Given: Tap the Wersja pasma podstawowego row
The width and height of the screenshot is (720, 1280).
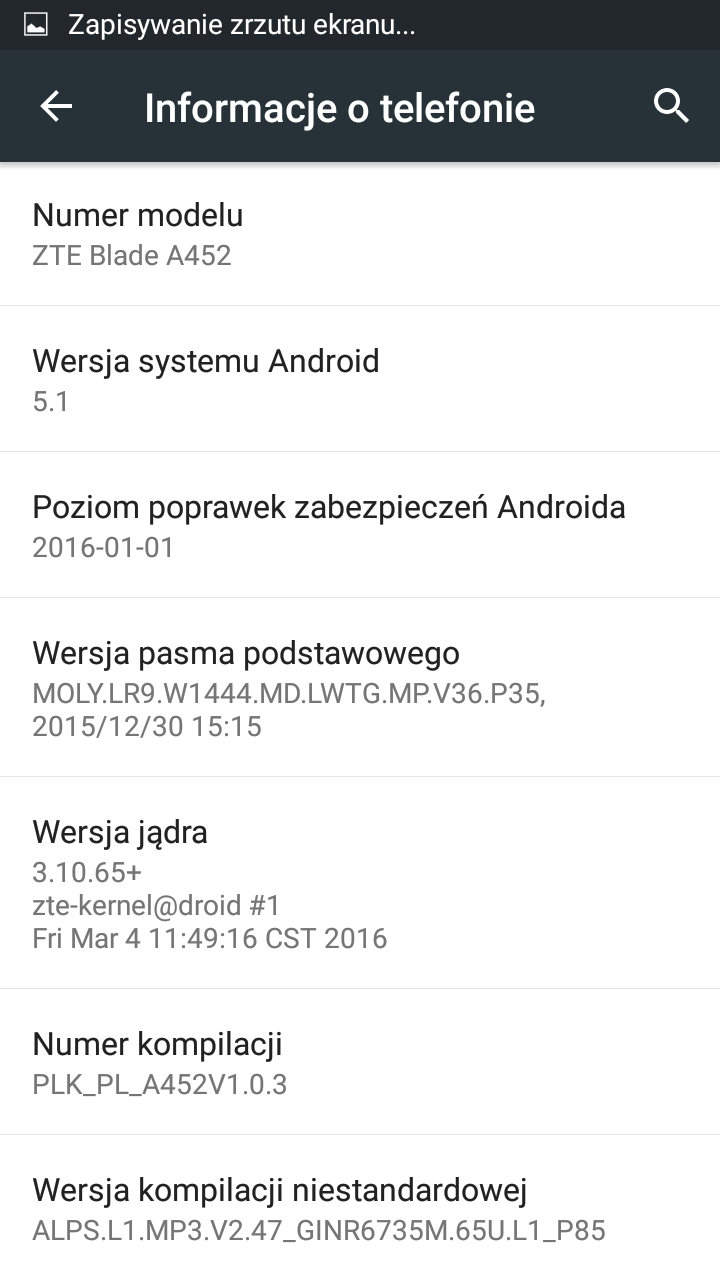Looking at the screenshot, I should [x=360, y=687].
